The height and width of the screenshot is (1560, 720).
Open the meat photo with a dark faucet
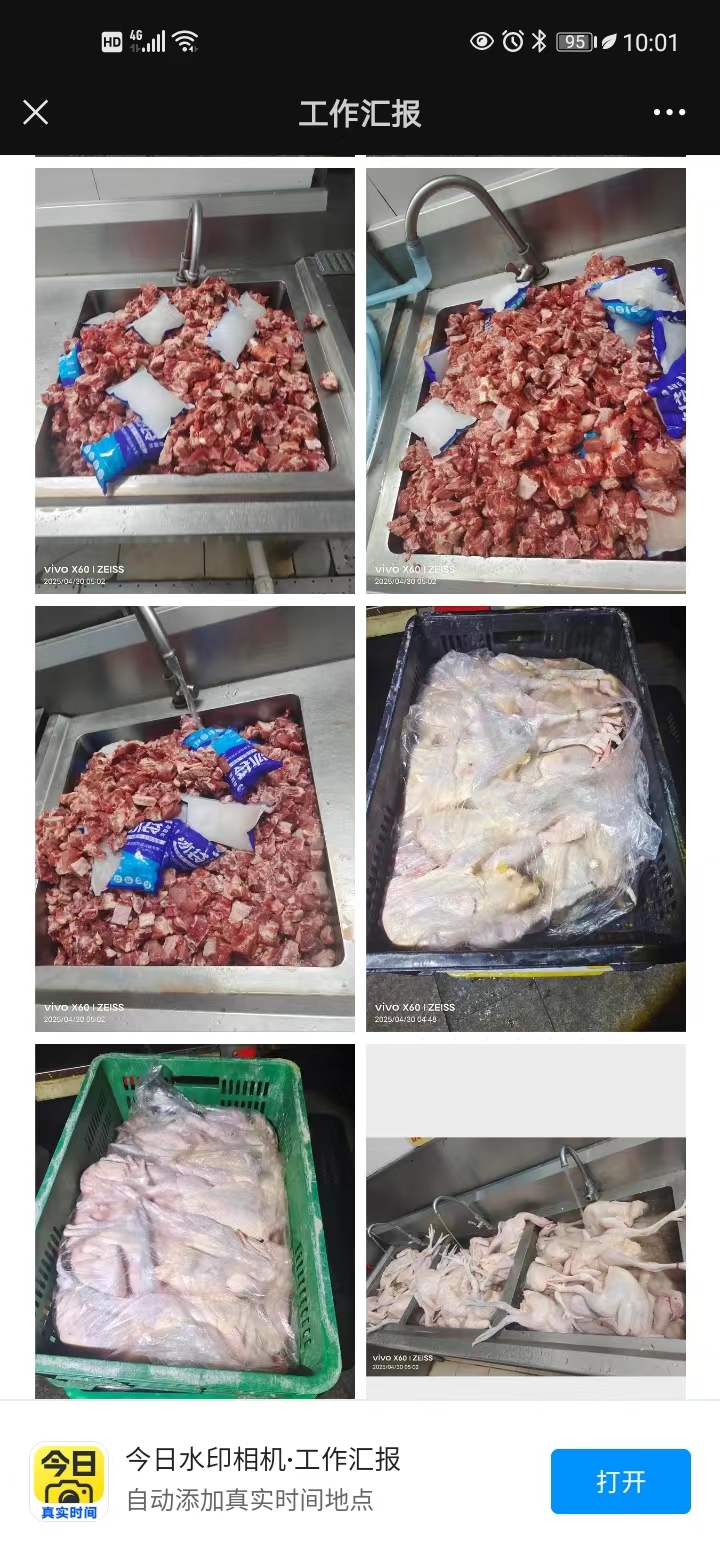click(x=195, y=380)
